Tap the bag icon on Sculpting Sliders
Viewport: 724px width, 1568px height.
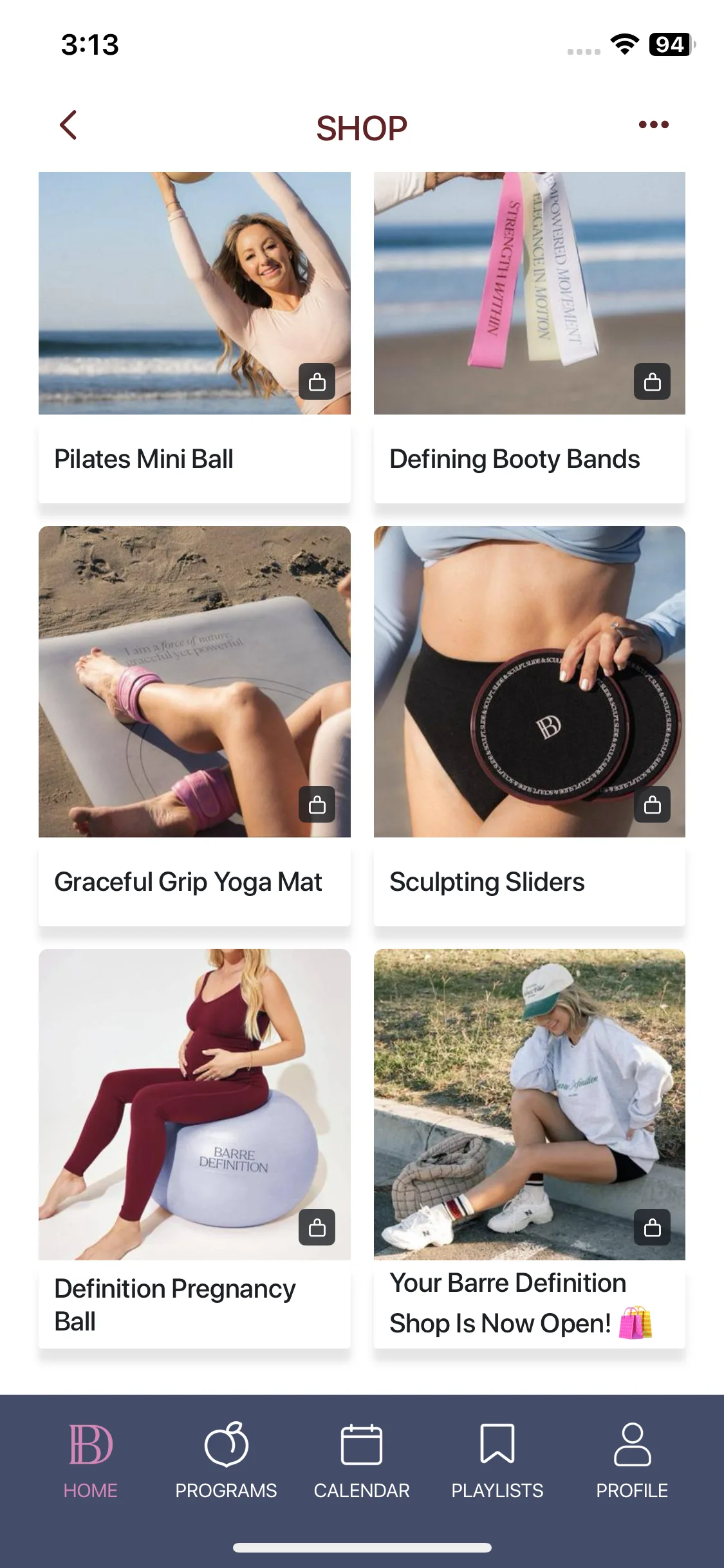[x=653, y=805]
